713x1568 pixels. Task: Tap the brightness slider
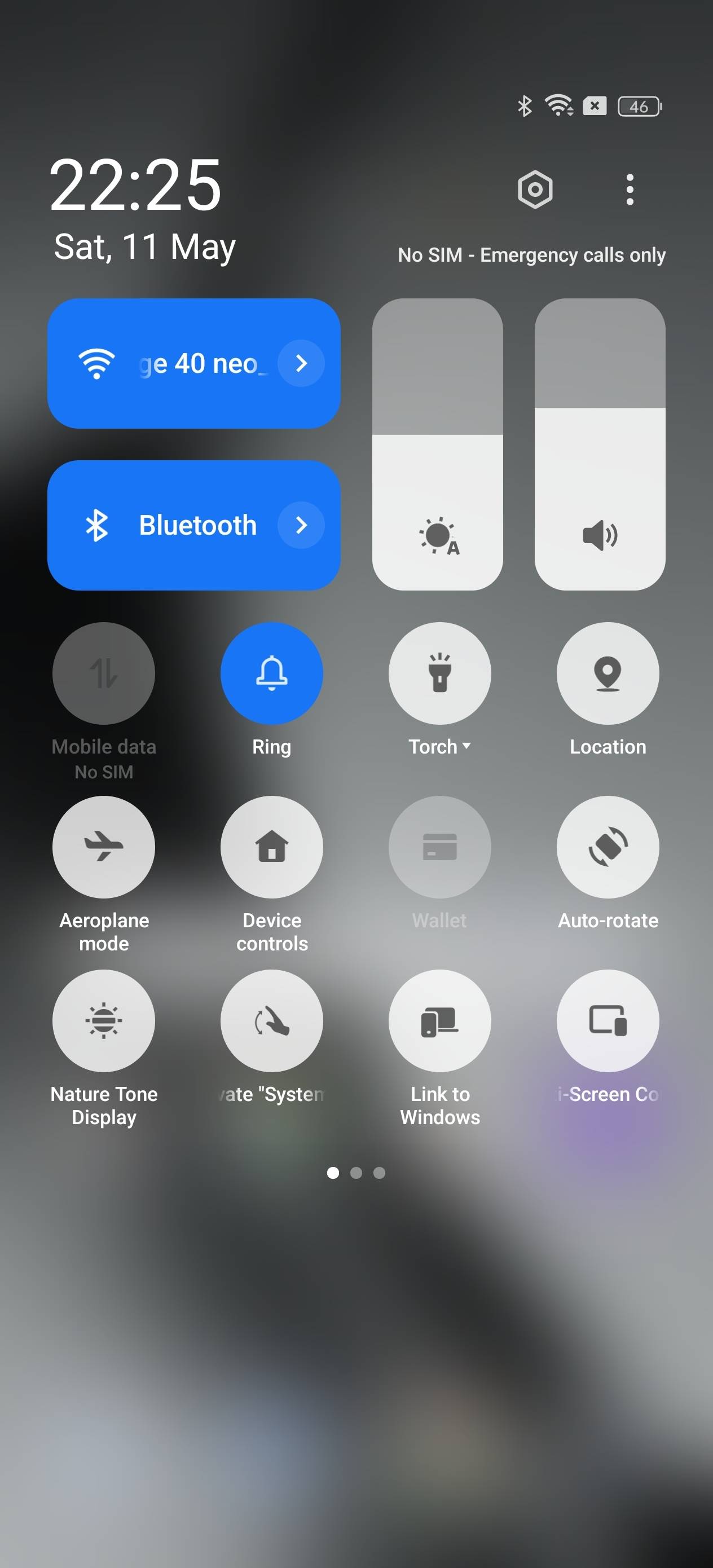437,444
